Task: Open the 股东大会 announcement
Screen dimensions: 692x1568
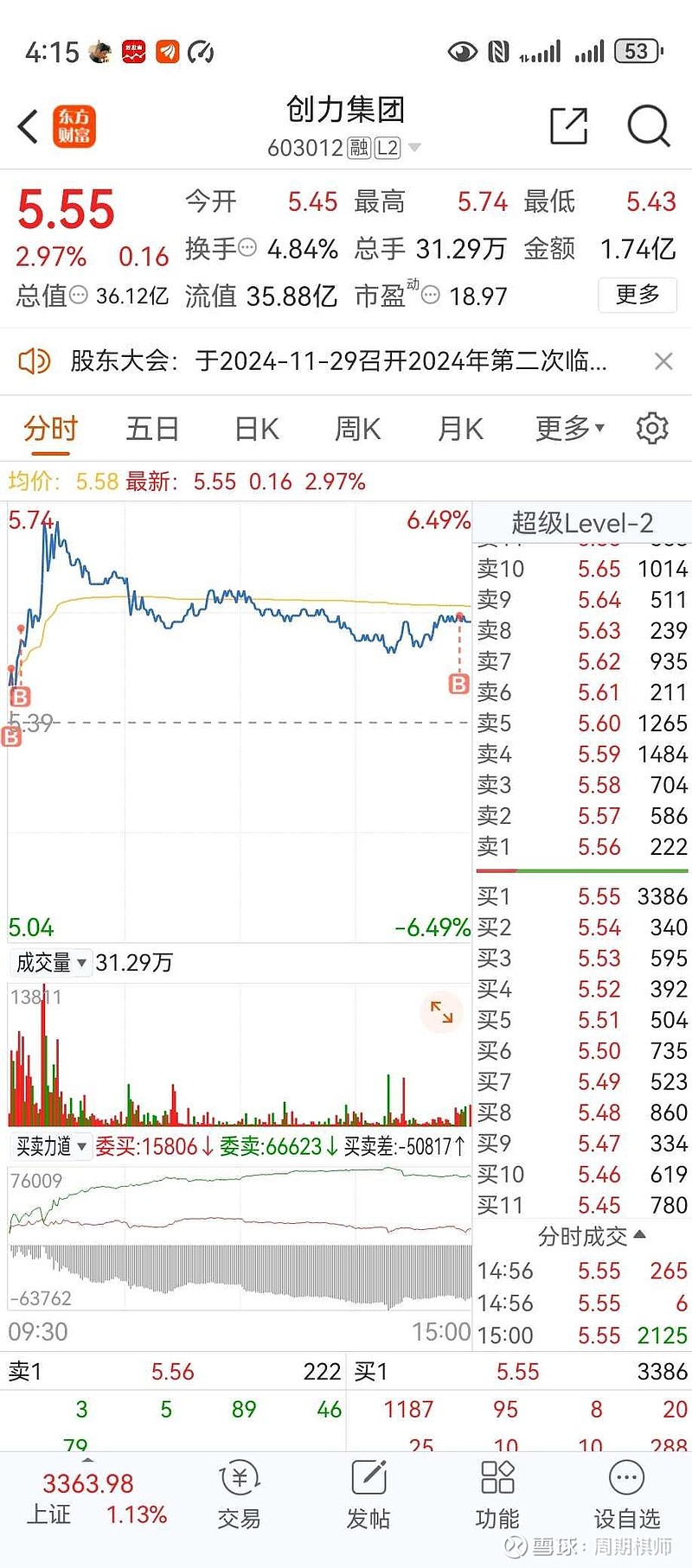Action: [x=337, y=361]
